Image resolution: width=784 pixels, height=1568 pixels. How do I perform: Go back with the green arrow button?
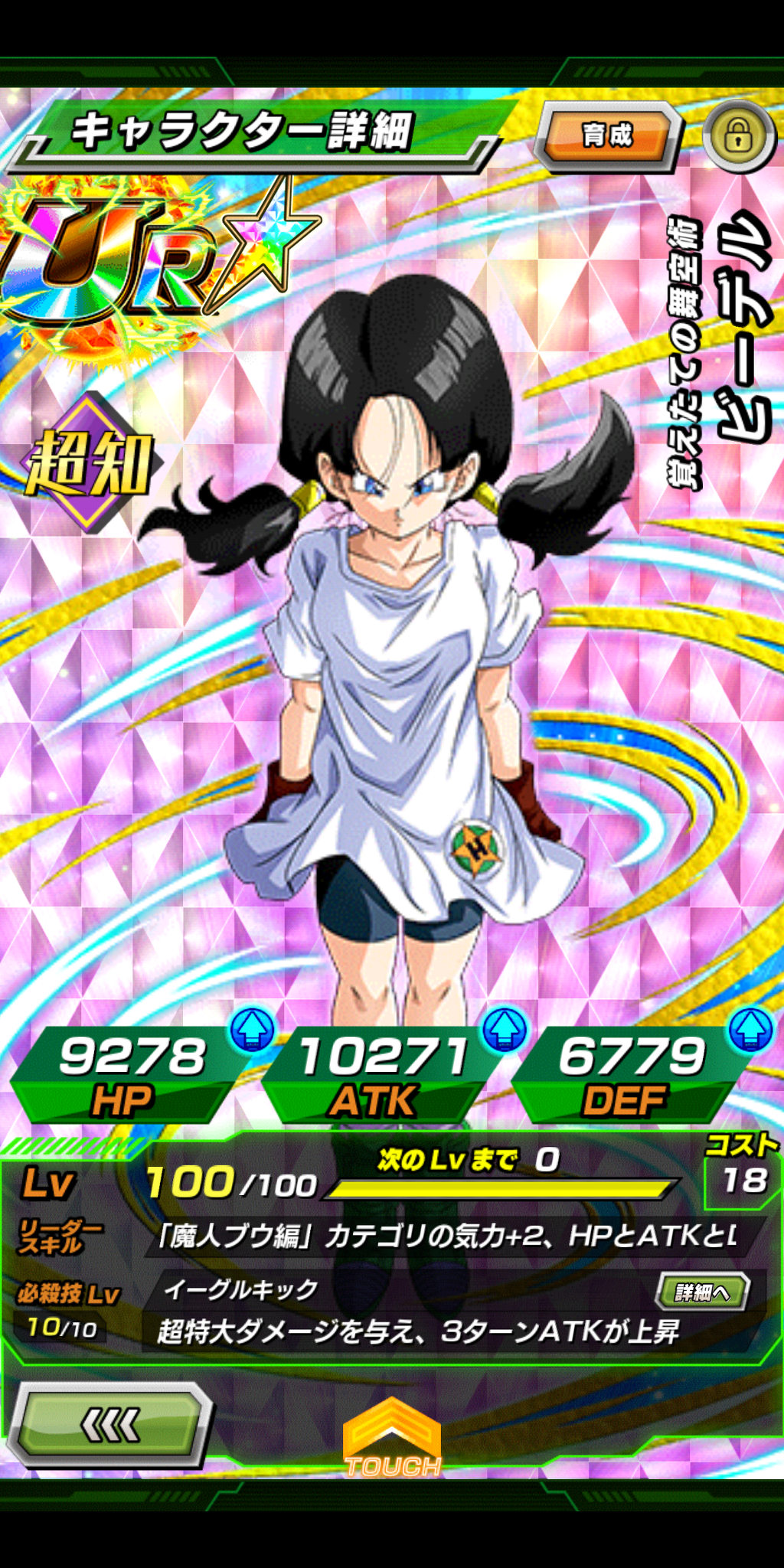pos(111,1425)
